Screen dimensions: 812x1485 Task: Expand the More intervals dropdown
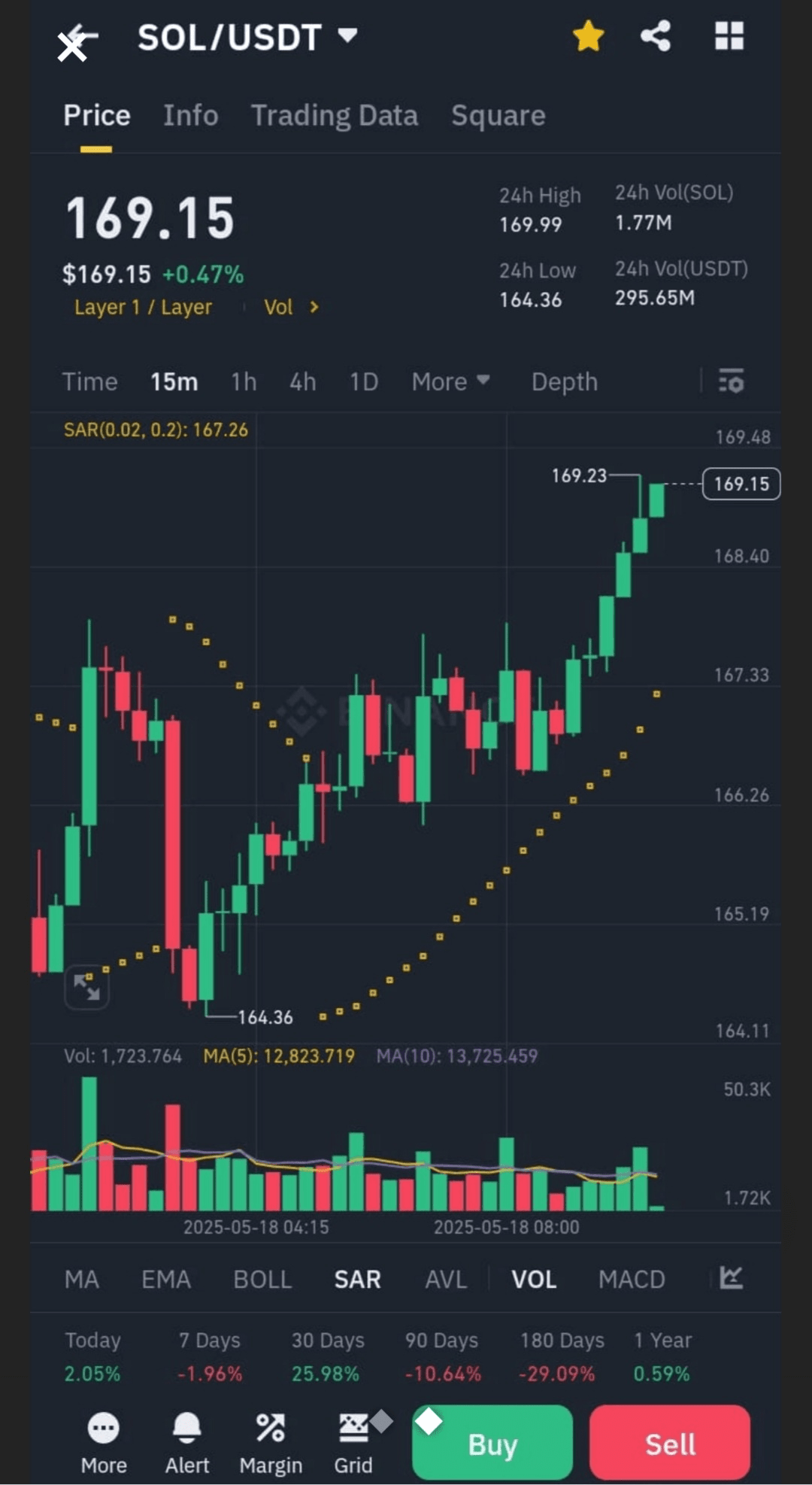450,382
